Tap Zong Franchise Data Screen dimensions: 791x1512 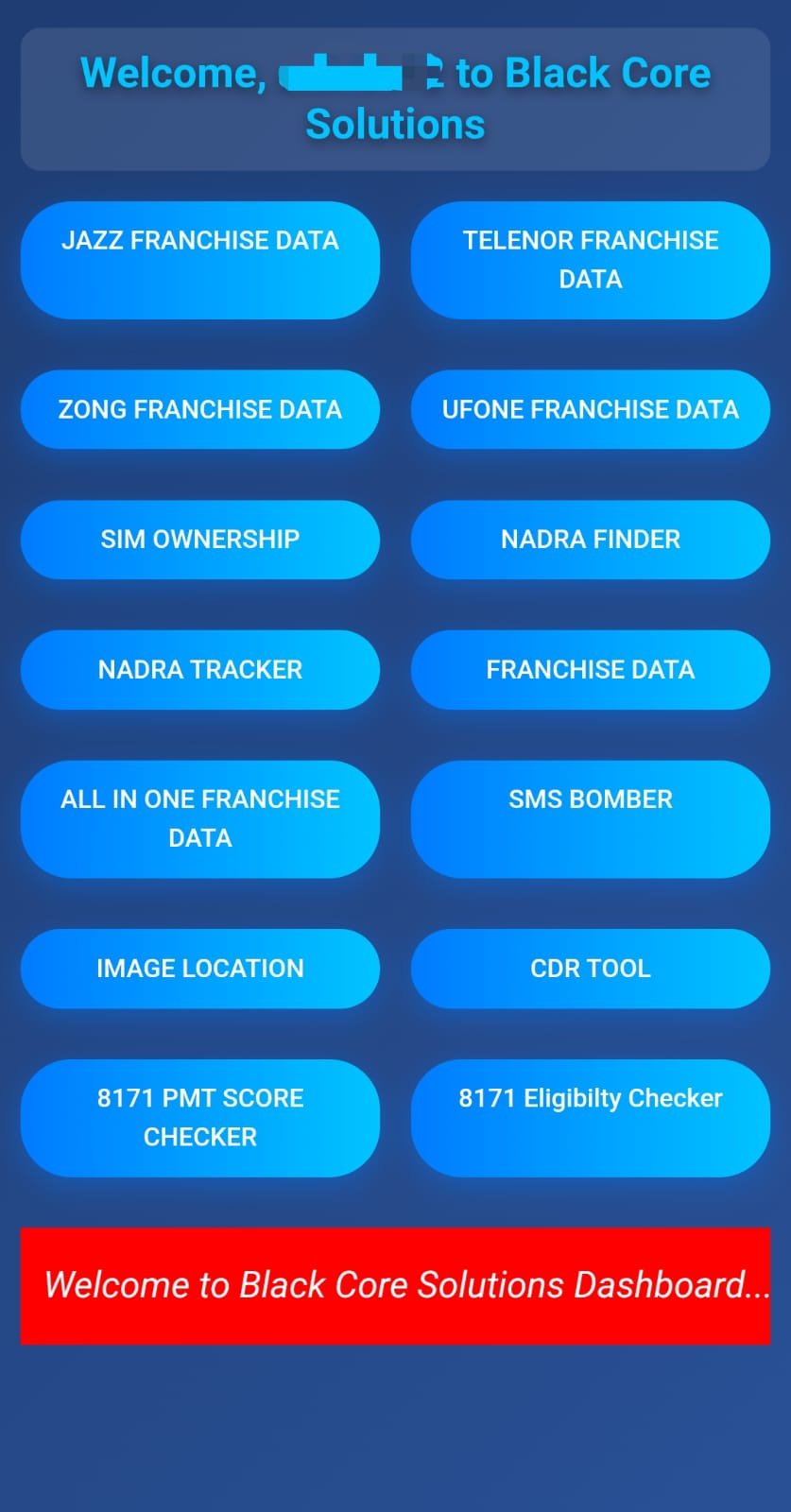click(200, 409)
